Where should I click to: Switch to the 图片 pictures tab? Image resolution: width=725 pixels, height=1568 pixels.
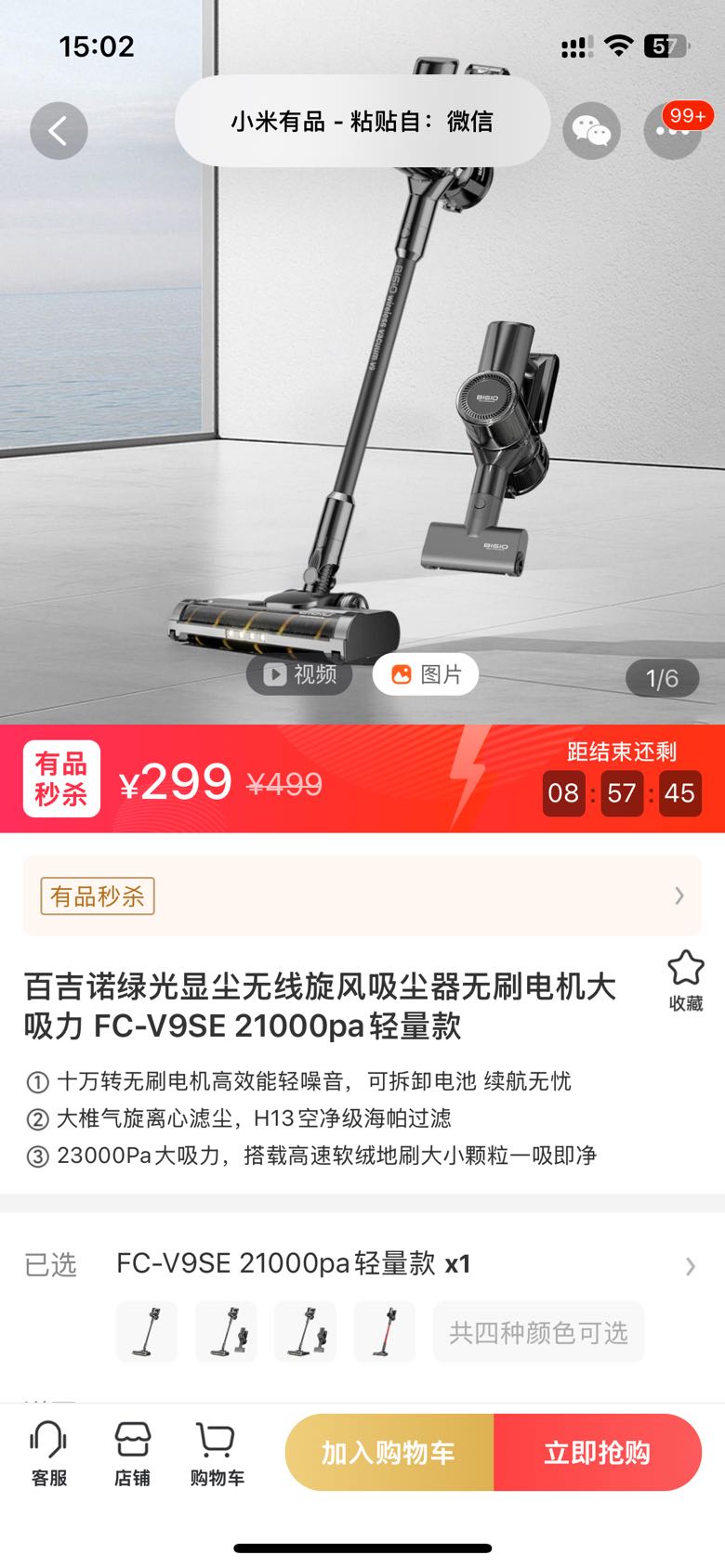click(426, 674)
